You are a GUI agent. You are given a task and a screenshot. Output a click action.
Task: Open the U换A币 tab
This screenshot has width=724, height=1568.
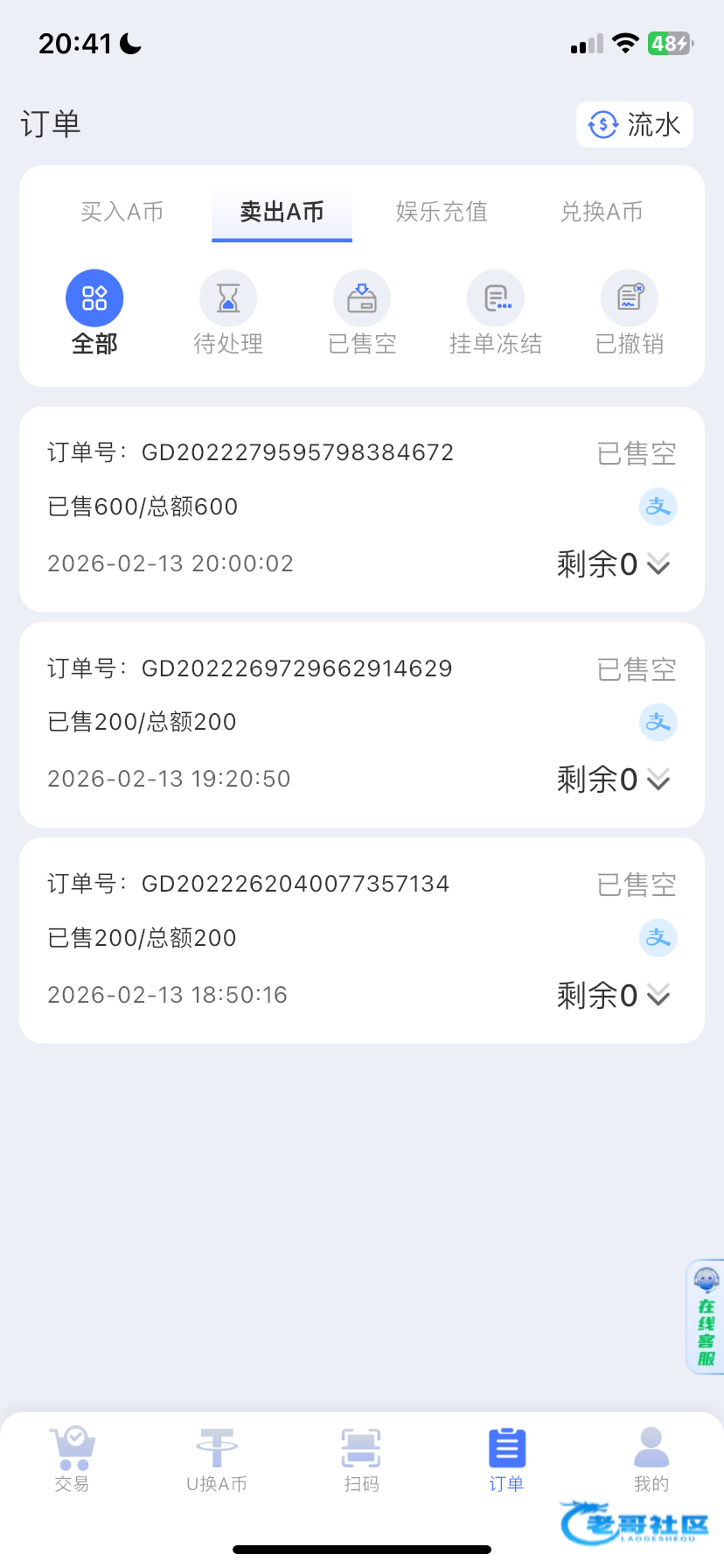click(x=217, y=1459)
